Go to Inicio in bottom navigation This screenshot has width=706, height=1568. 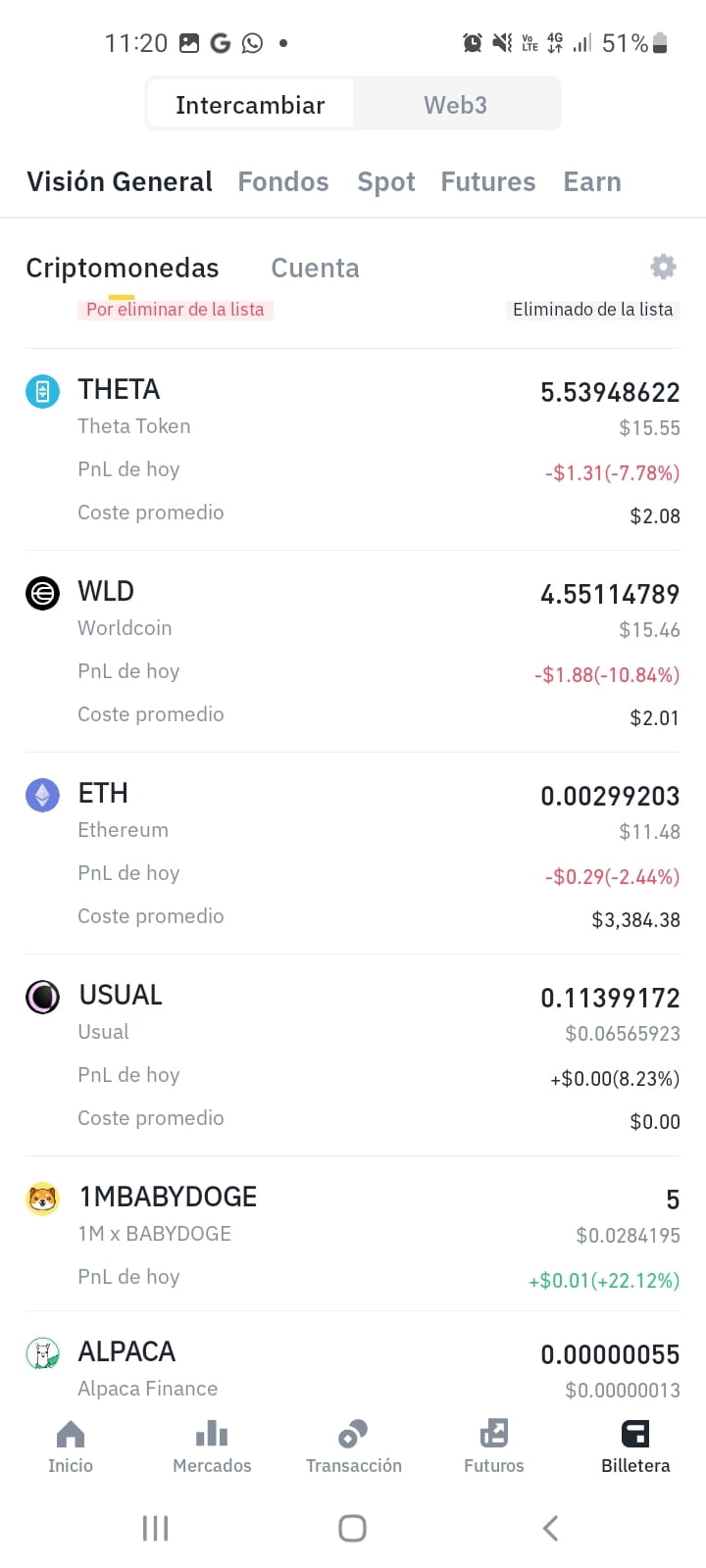[x=71, y=1446]
